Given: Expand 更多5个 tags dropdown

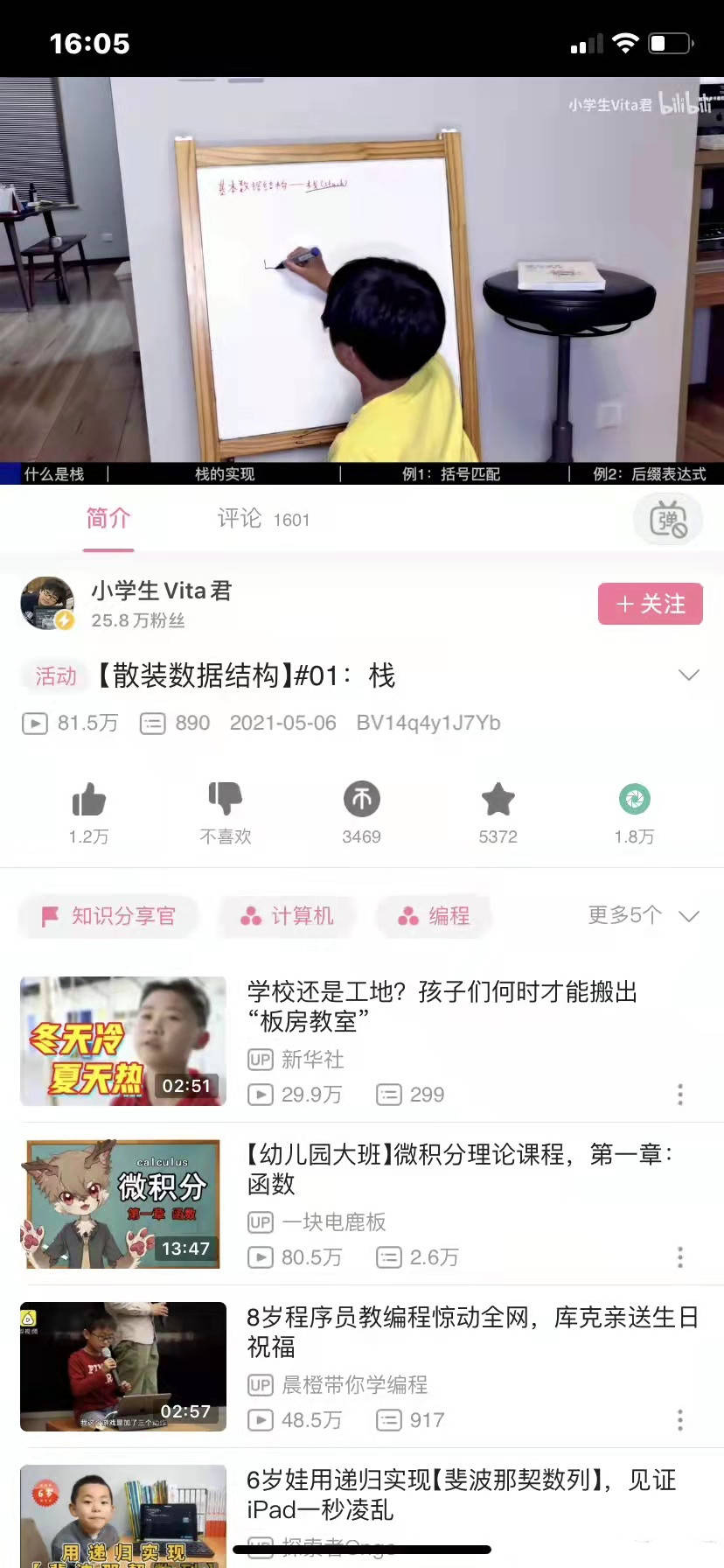Looking at the screenshot, I should [x=643, y=916].
